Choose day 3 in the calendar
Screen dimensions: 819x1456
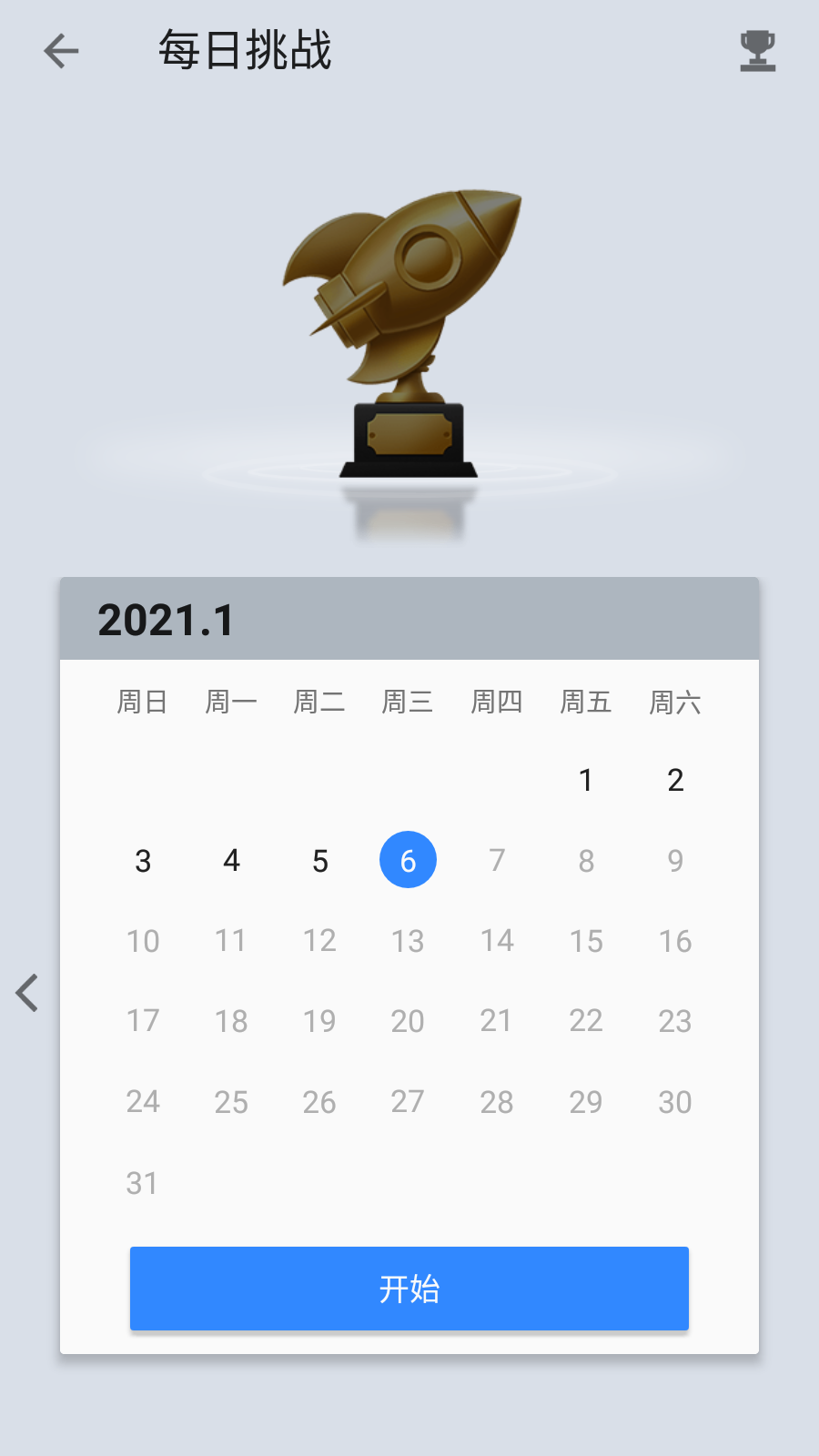tap(143, 861)
